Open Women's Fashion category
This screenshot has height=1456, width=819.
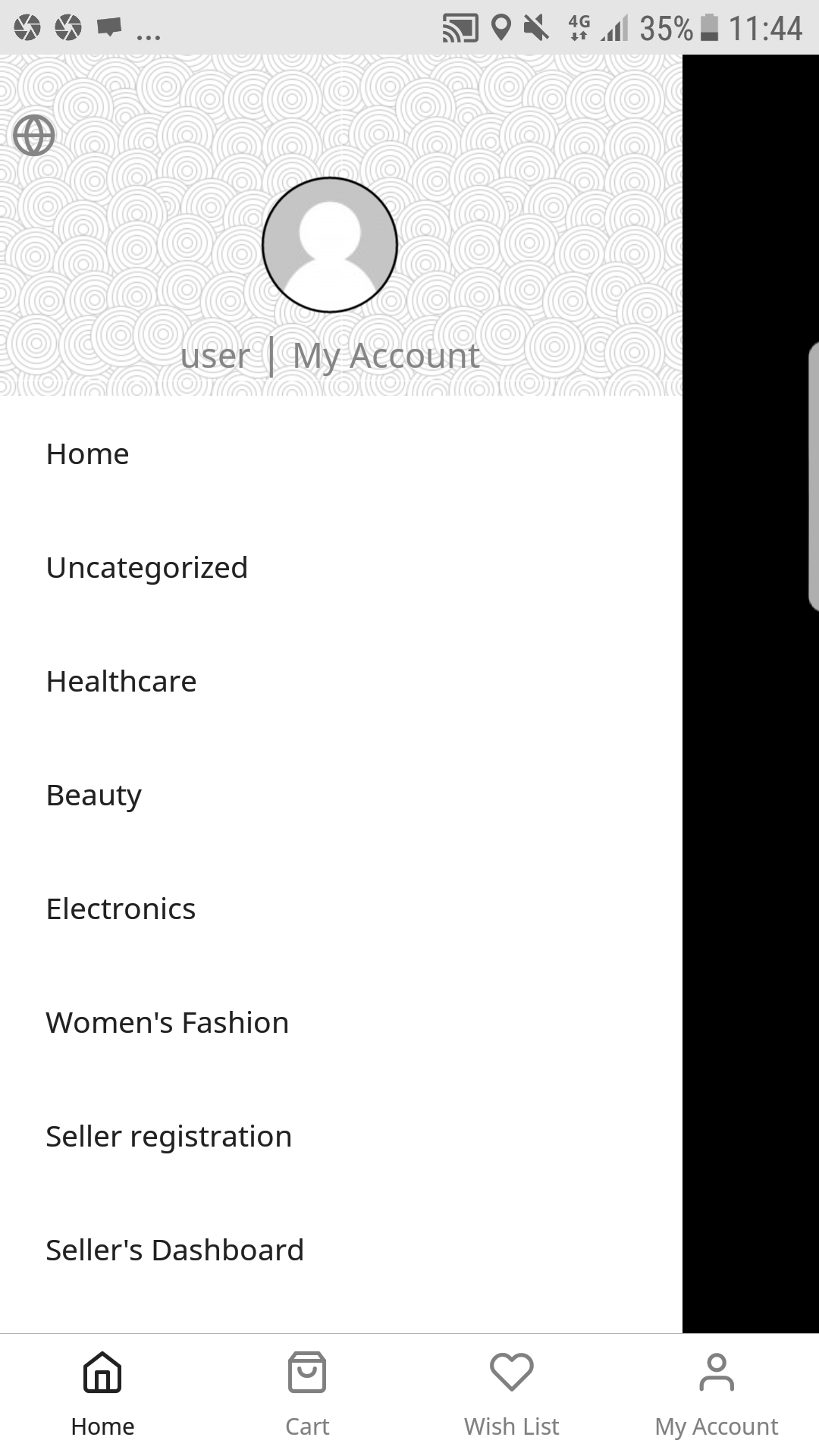tap(167, 1022)
